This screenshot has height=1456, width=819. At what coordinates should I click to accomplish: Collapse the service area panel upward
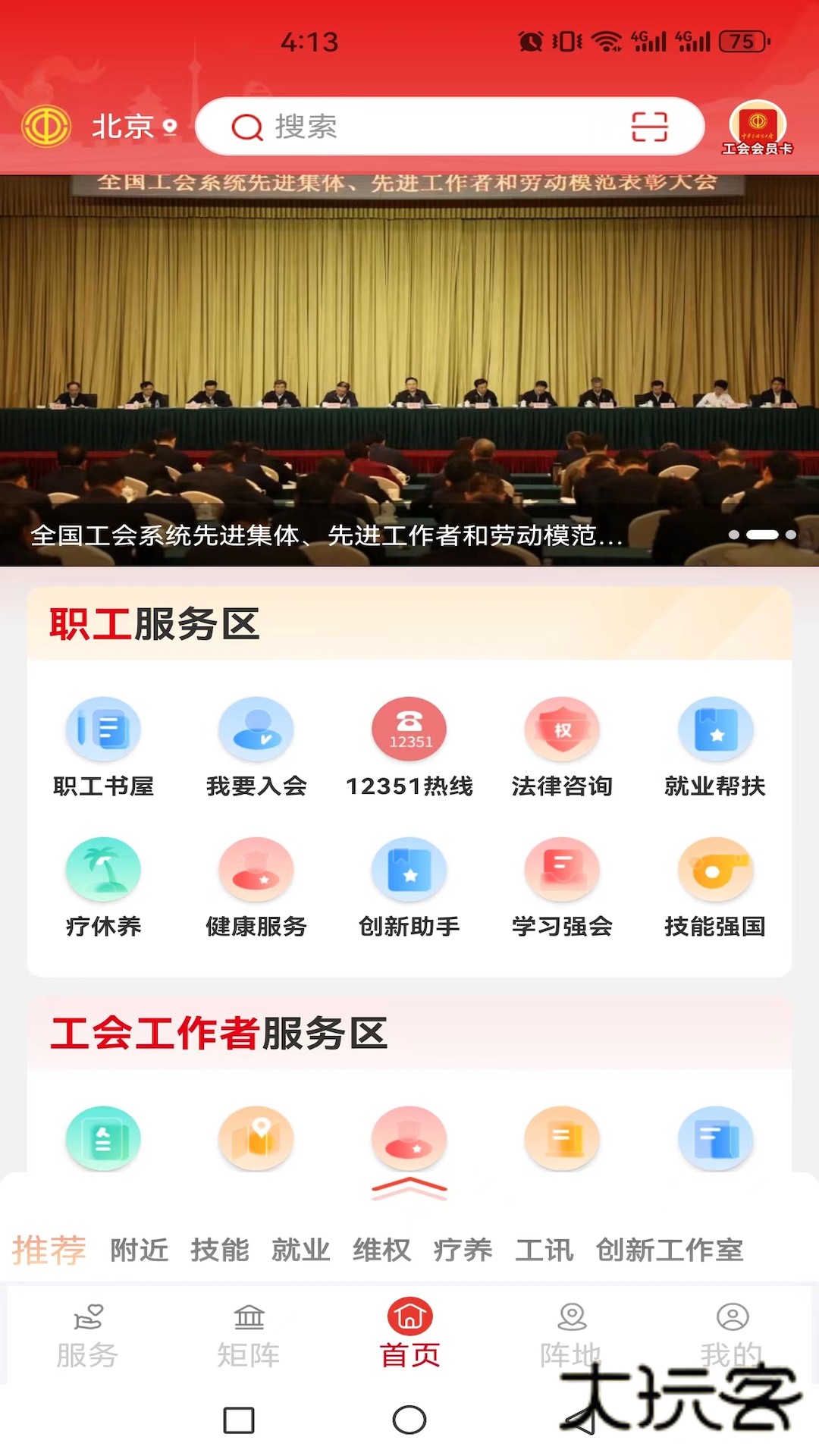point(409,1188)
